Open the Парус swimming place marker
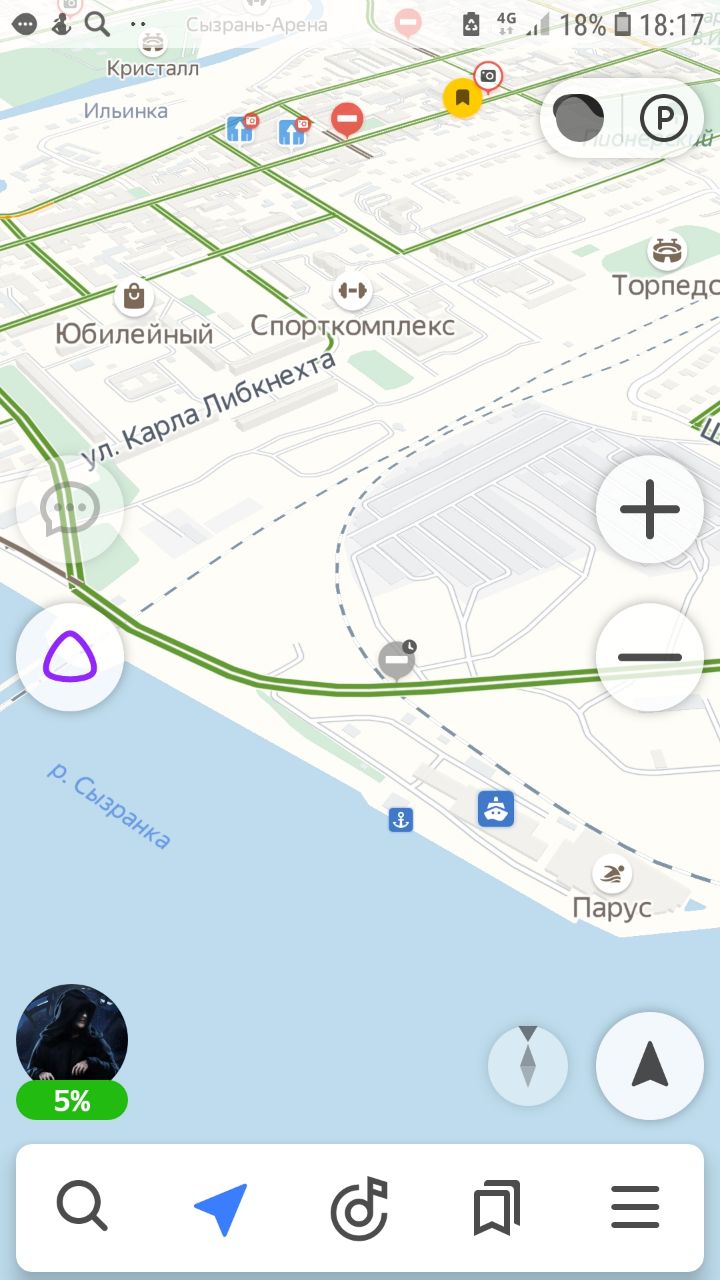The width and height of the screenshot is (720, 1280). 611,874
